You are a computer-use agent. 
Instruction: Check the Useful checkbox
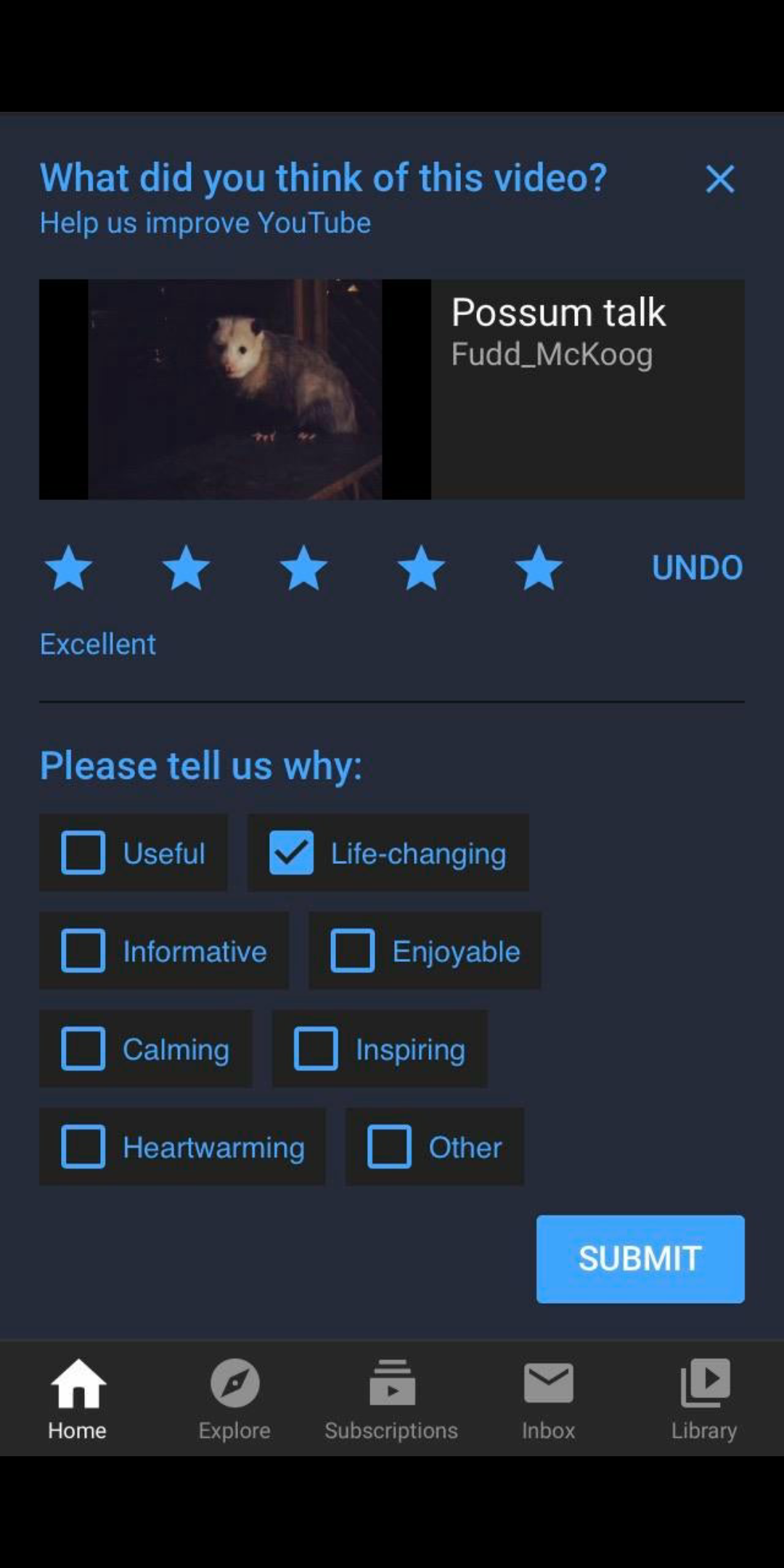(84, 853)
